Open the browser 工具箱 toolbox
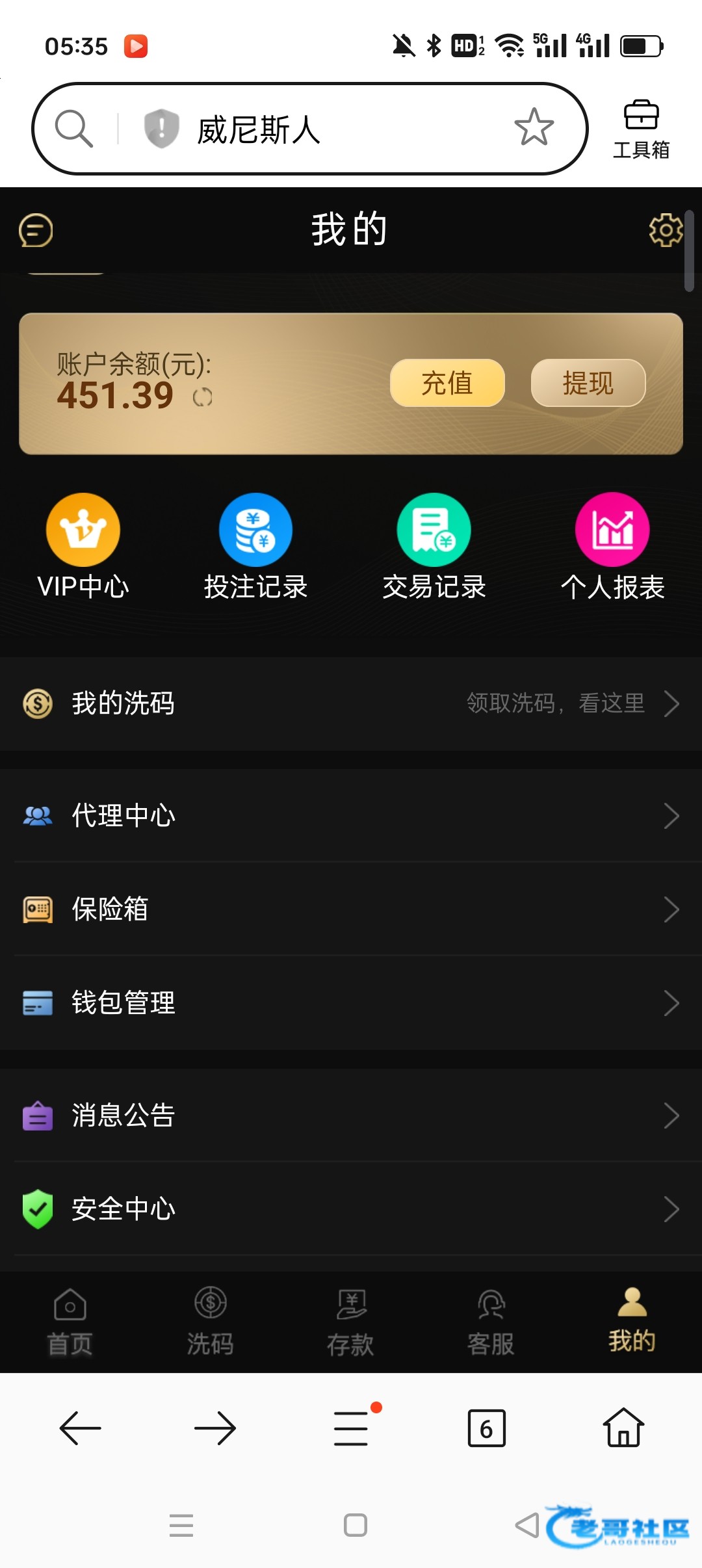The height and width of the screenshot is (1568, 702). tap(641, 129)
